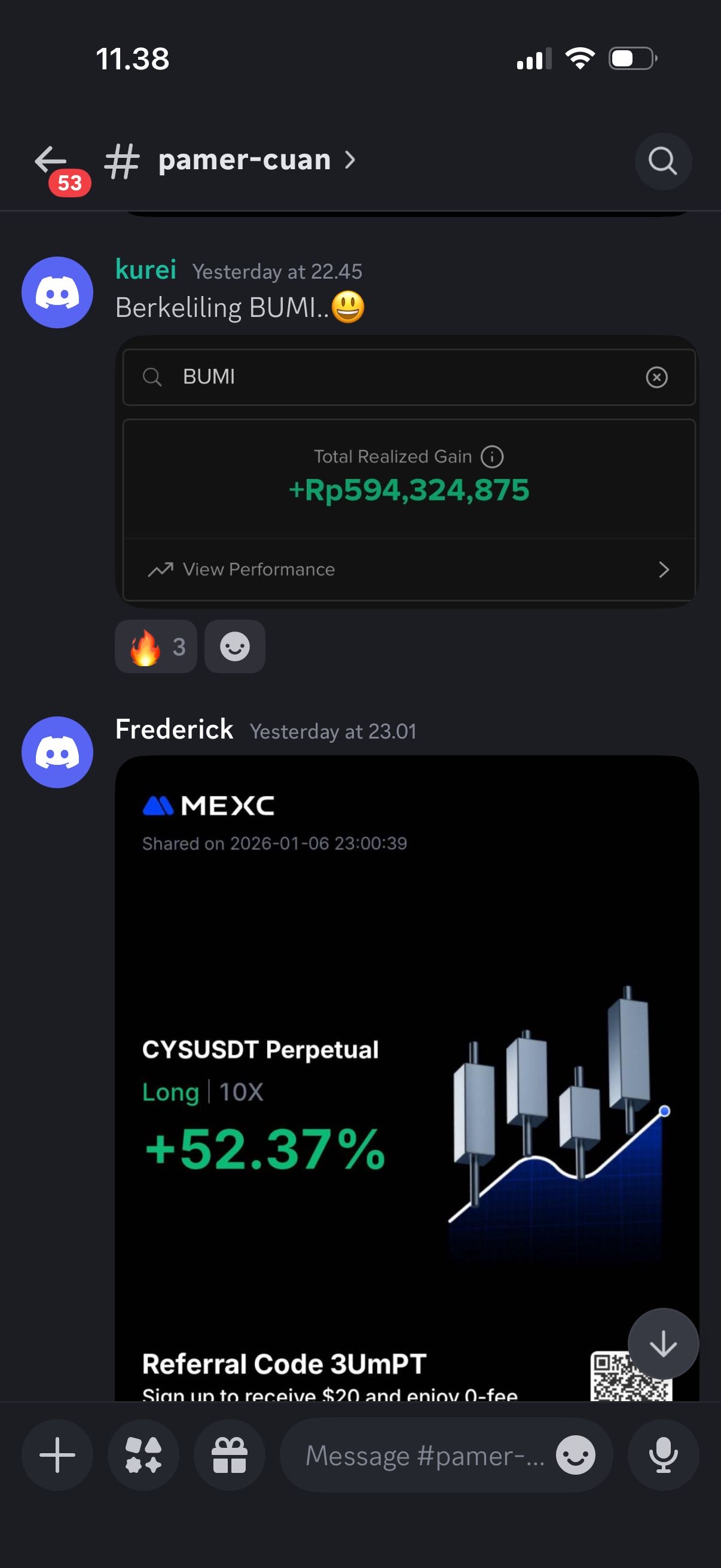
Task: Open Frederick's MEXC CYSUSDT image
Action: [407, 1078]
